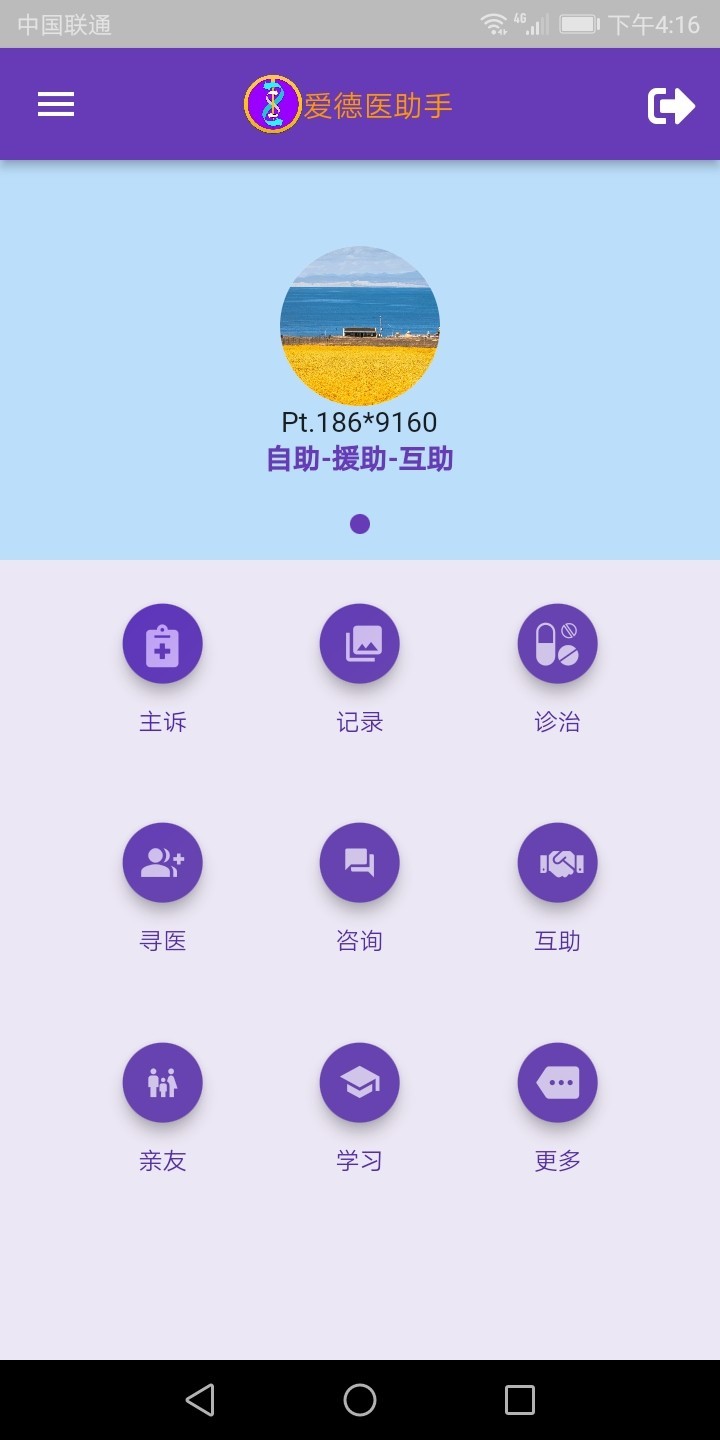Open the profile avatar photo
Image resolution: width=720 pixels, height=1440 pixels.
[x=360, y=326]
